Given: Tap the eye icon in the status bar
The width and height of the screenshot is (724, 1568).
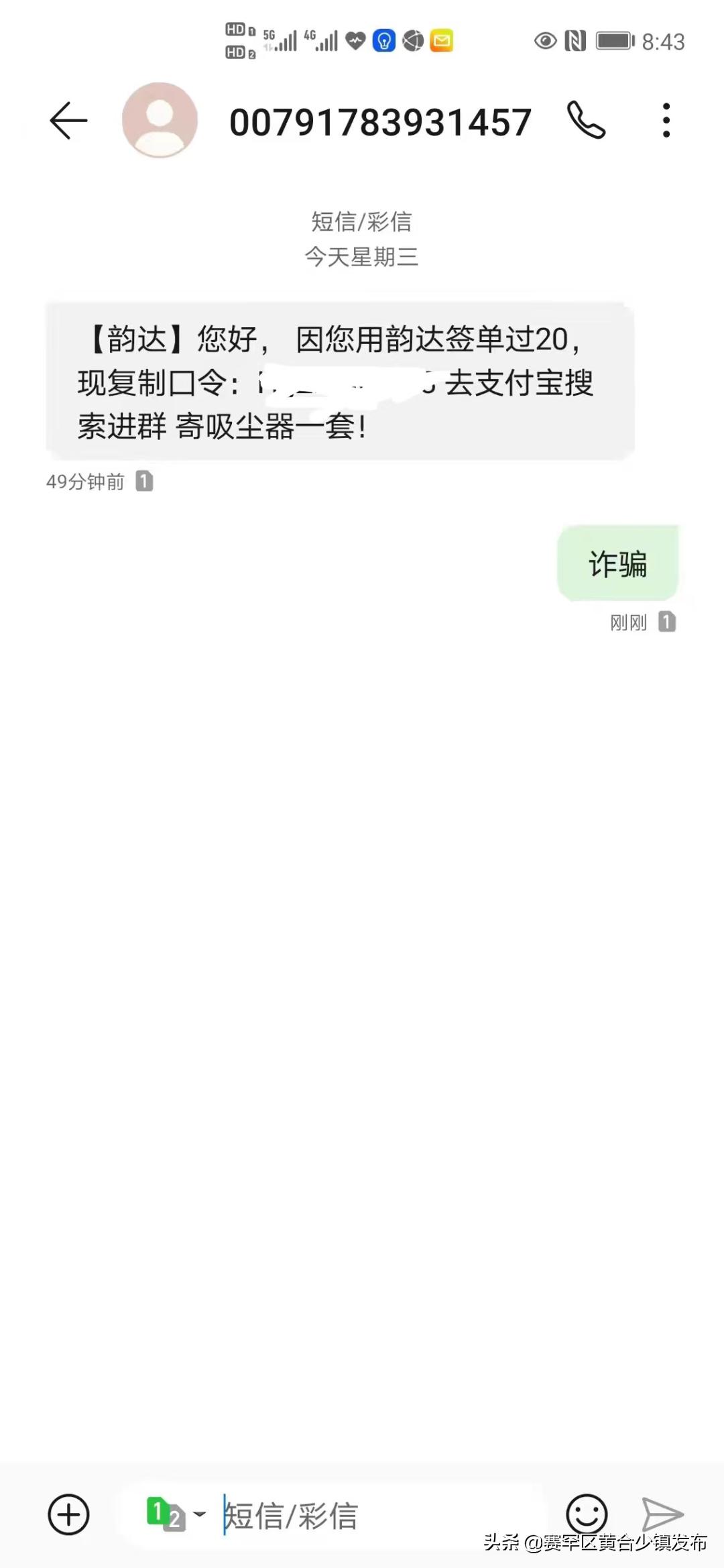Looking at the screenshot, I should pyautogui.click(x=544, y=41).
